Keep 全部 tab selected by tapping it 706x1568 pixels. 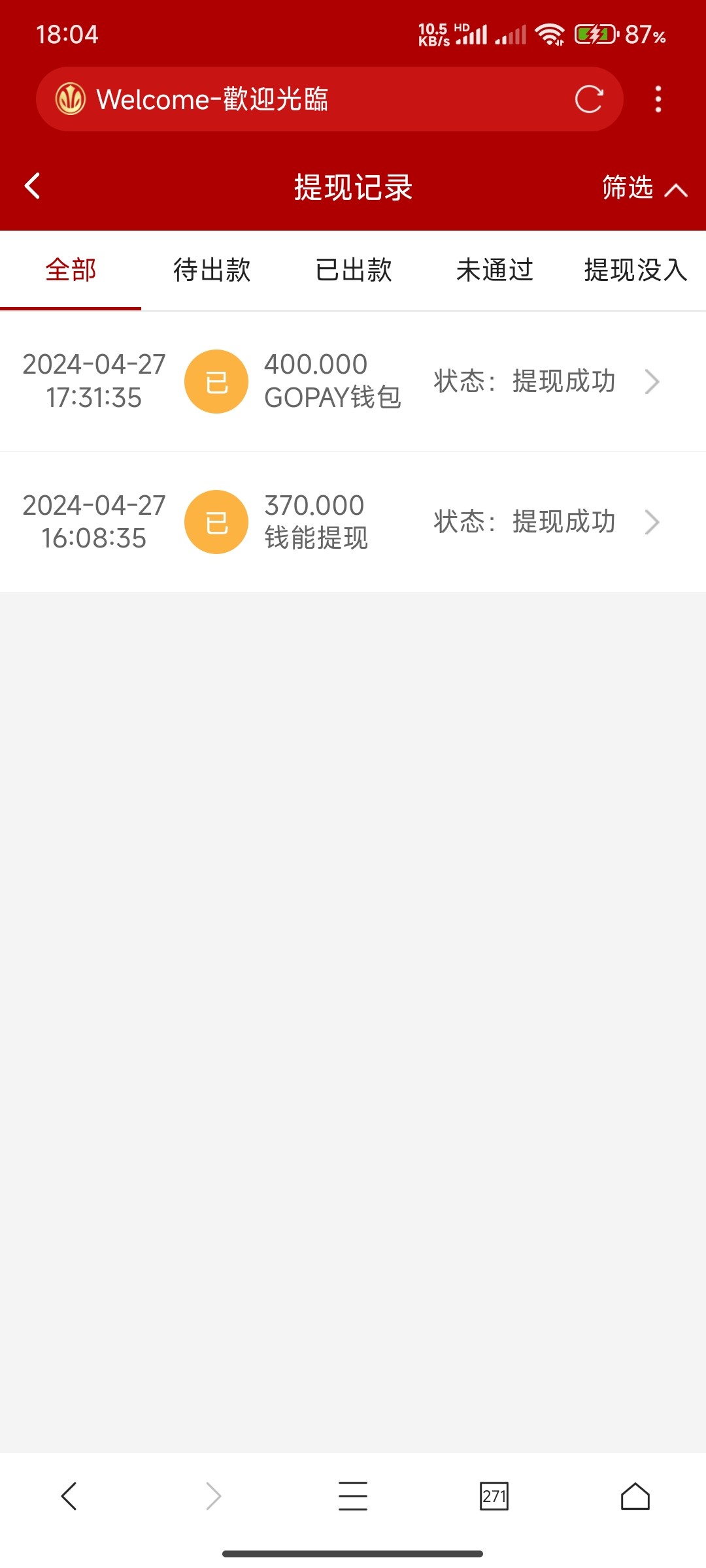(x=70, y=270)
